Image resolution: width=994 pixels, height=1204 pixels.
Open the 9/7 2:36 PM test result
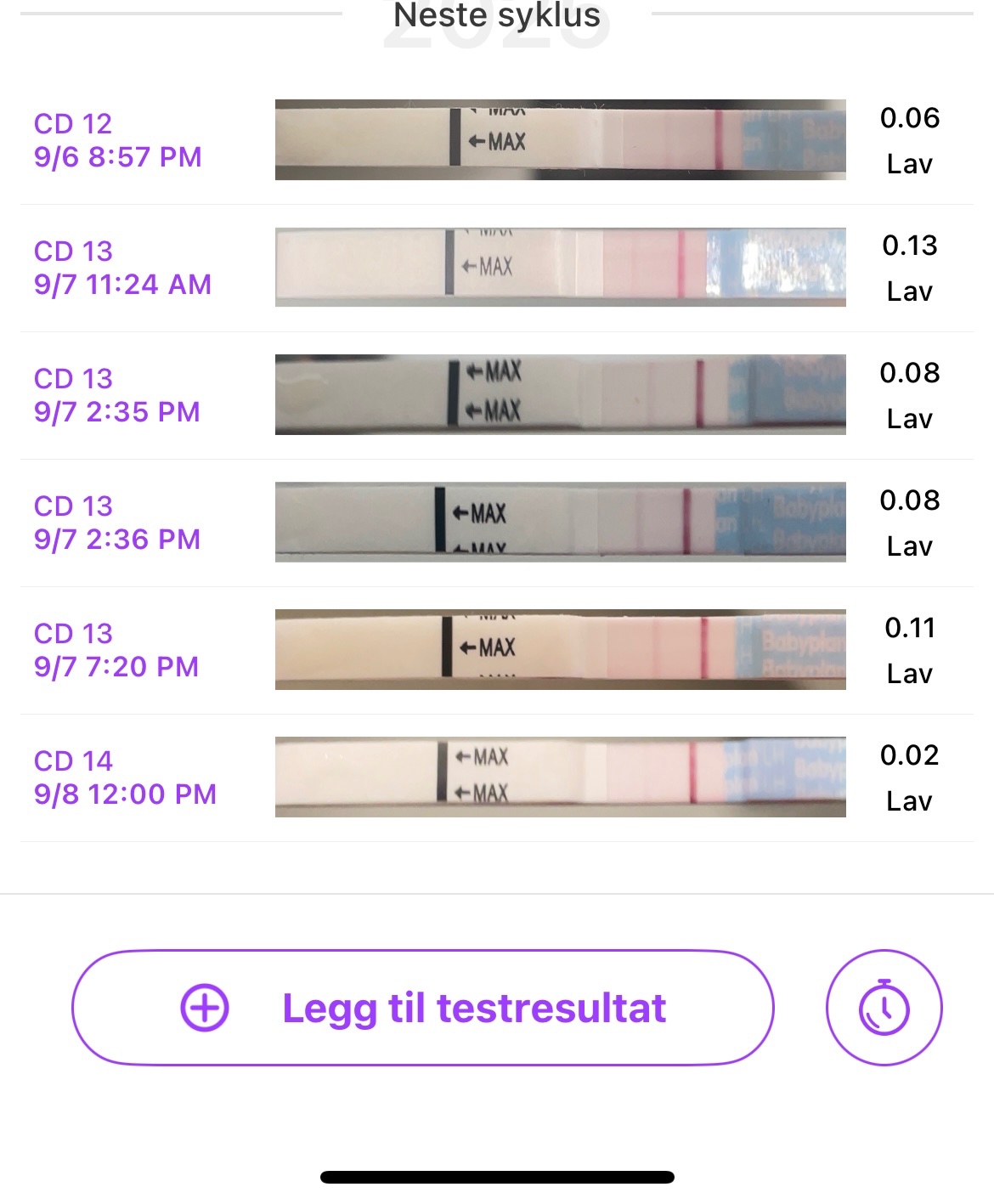pos(497,523)
